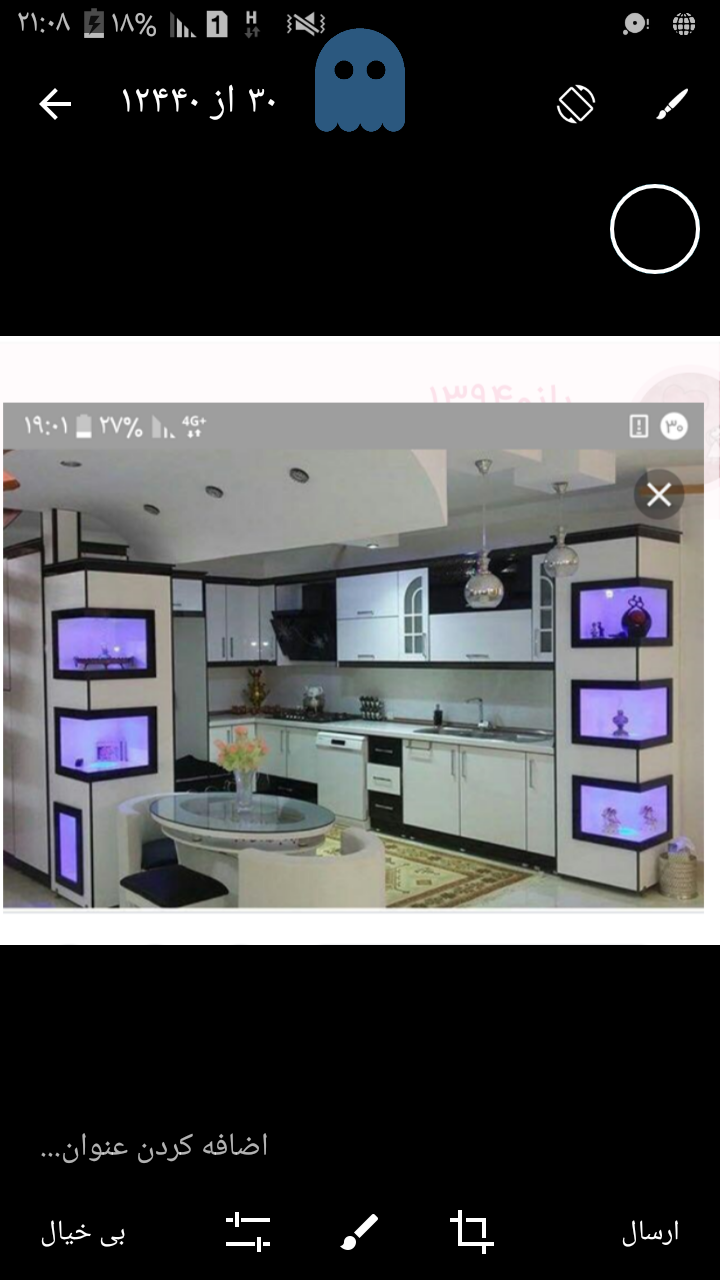Viewport: 720px width, 1280px height.
Task: Go back with the arrow icon
Action: tap(55, 104)
